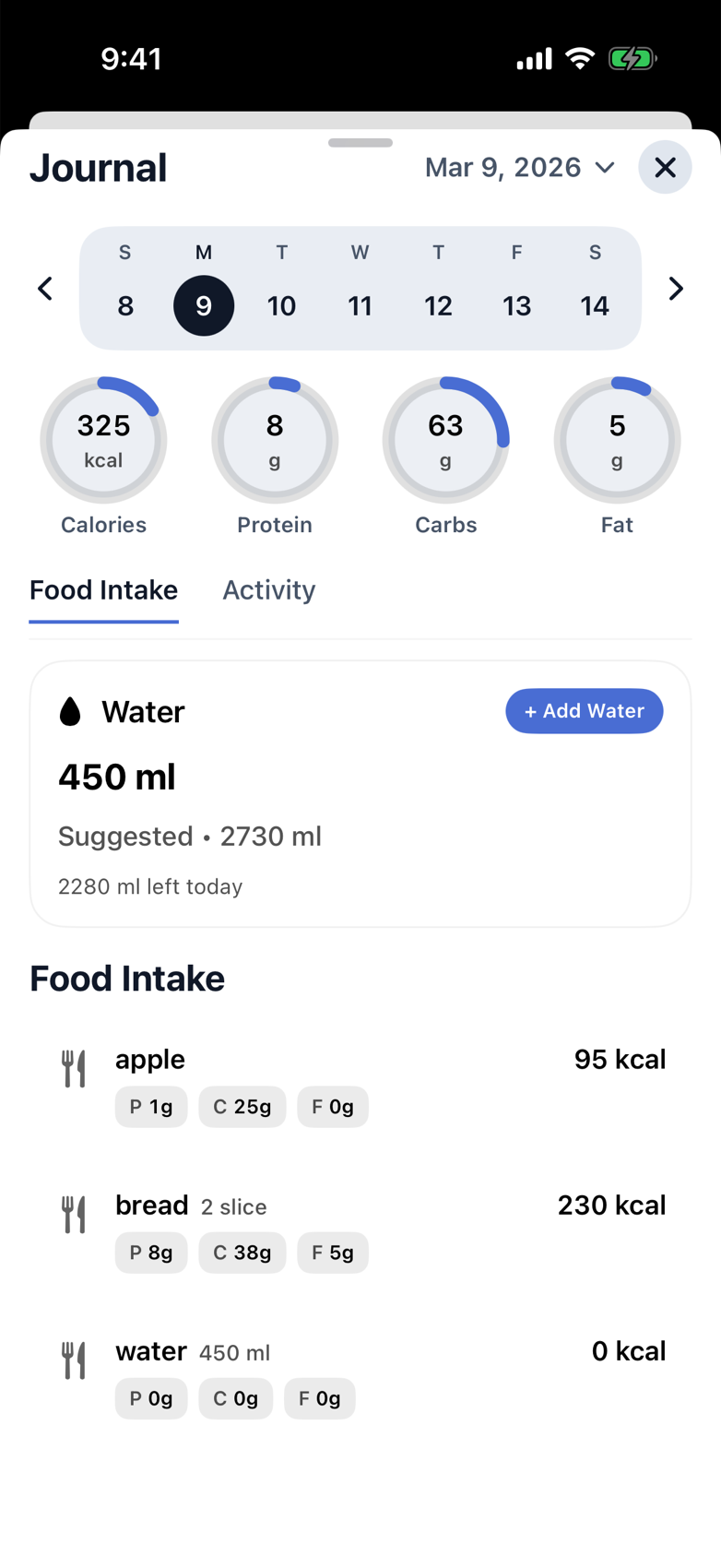Click the utensils icon beside water entry
This screenshot has width=721, height=1568.
pos(74,1359)
